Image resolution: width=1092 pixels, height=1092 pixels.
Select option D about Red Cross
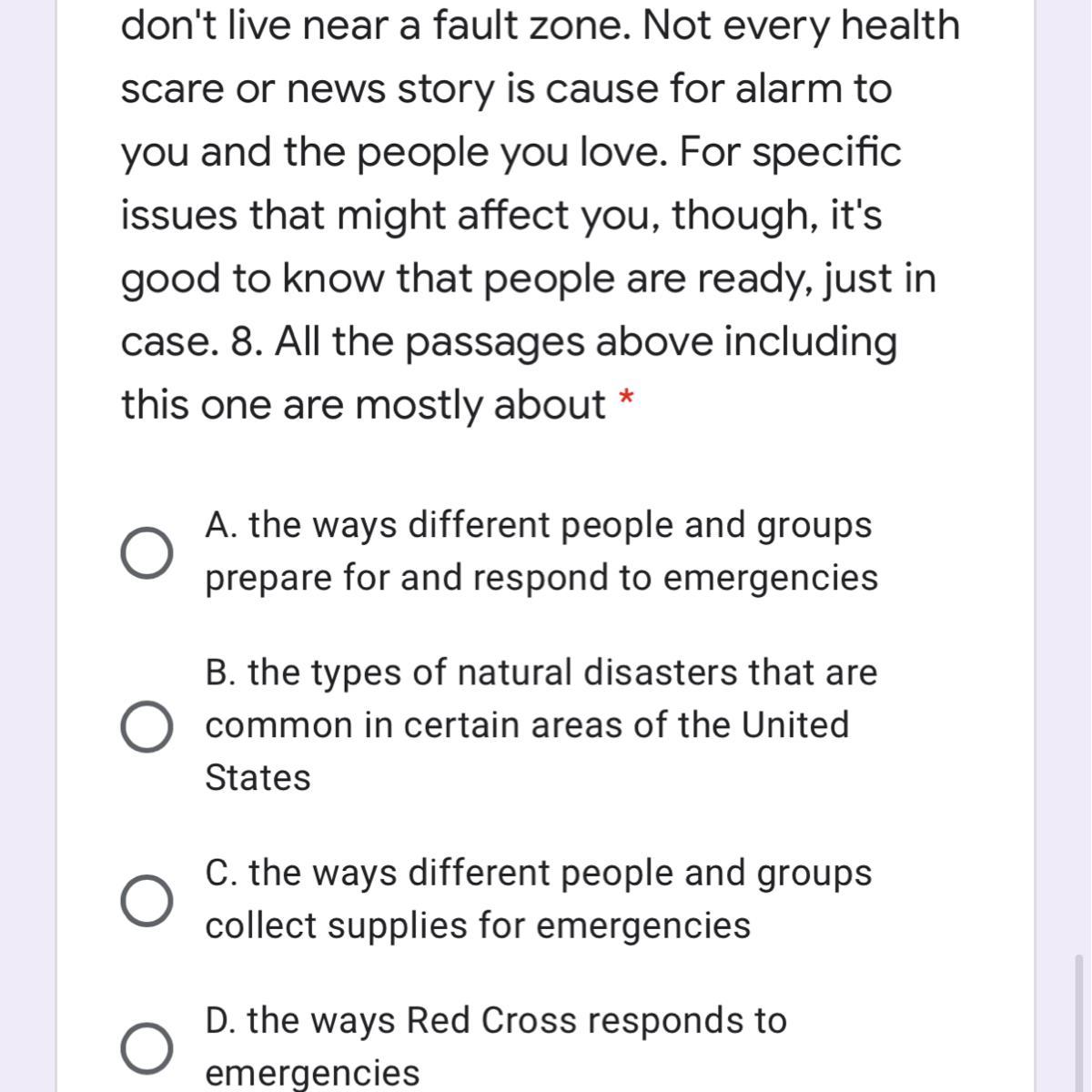click(147, 1047)
